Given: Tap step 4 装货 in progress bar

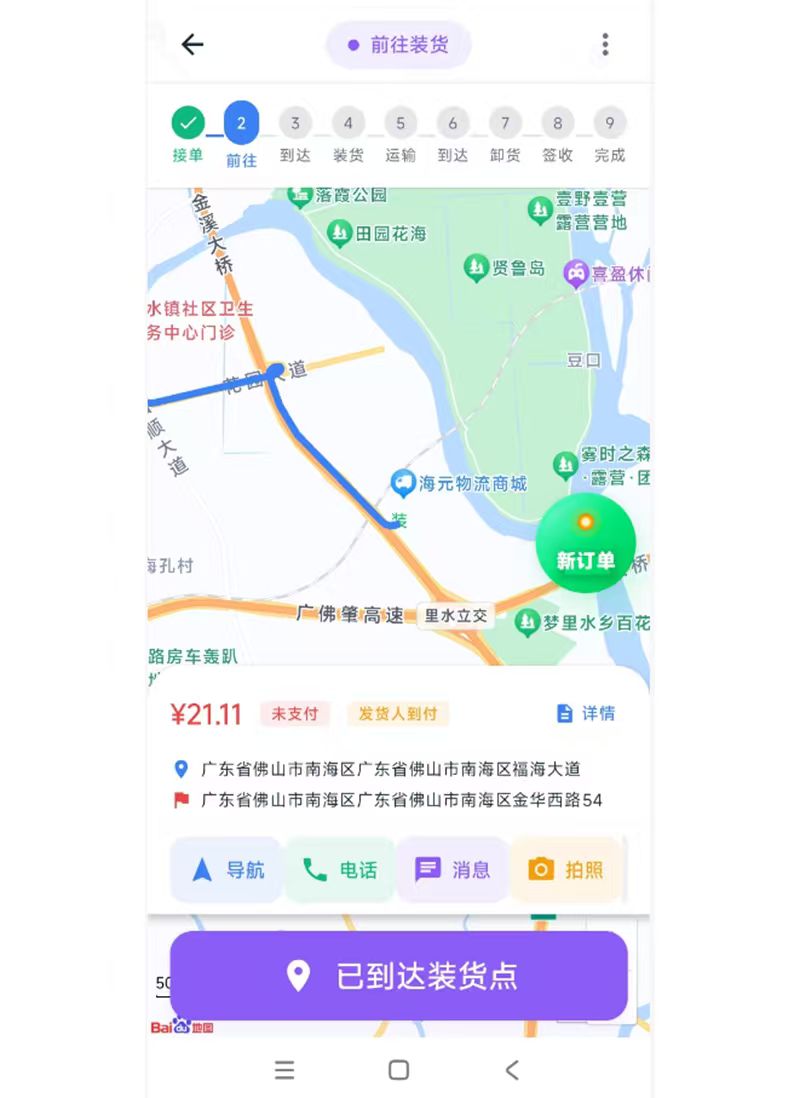Looking at the screenshot, I should pyautogui.click(x=348, y=124).
